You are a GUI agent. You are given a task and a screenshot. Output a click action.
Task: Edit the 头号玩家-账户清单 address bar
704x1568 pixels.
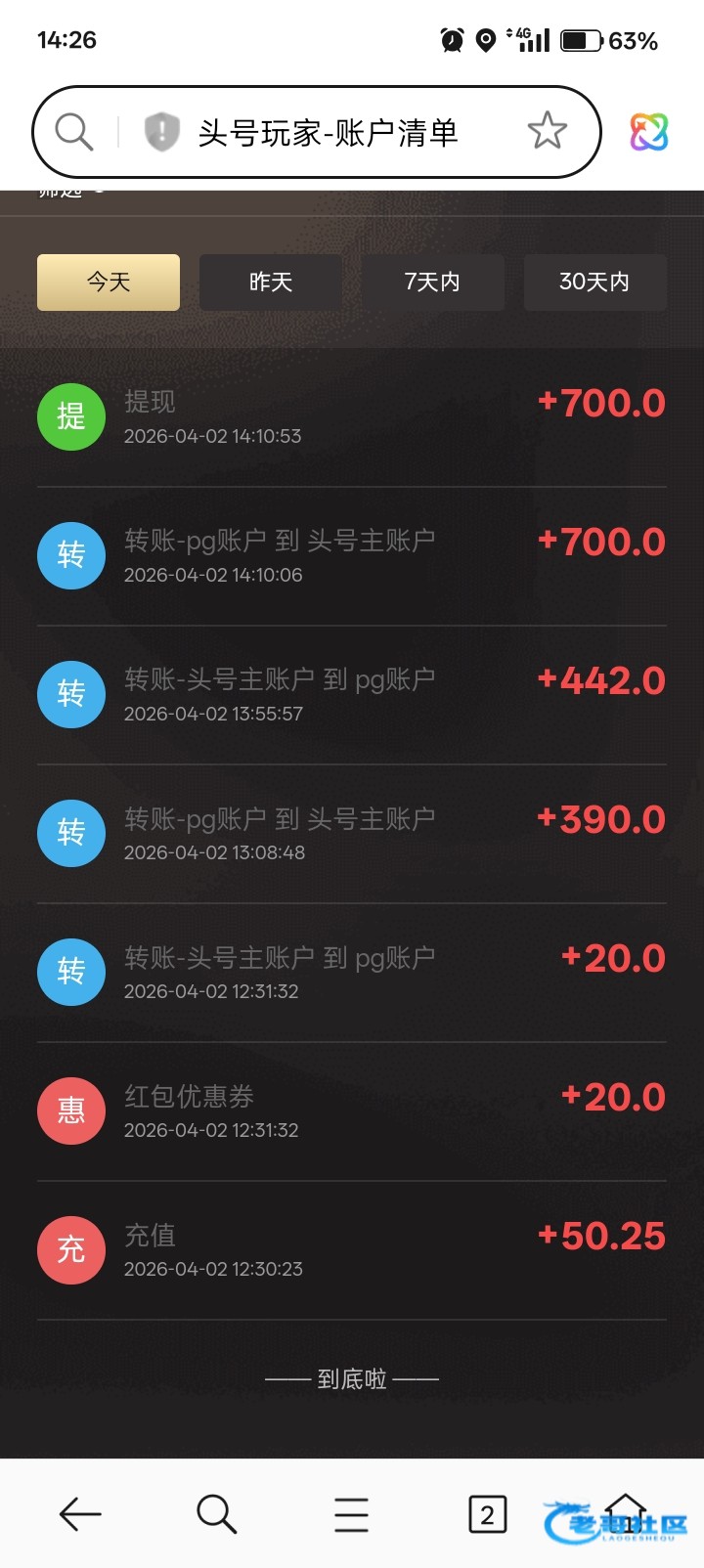[x=329, y=132]
